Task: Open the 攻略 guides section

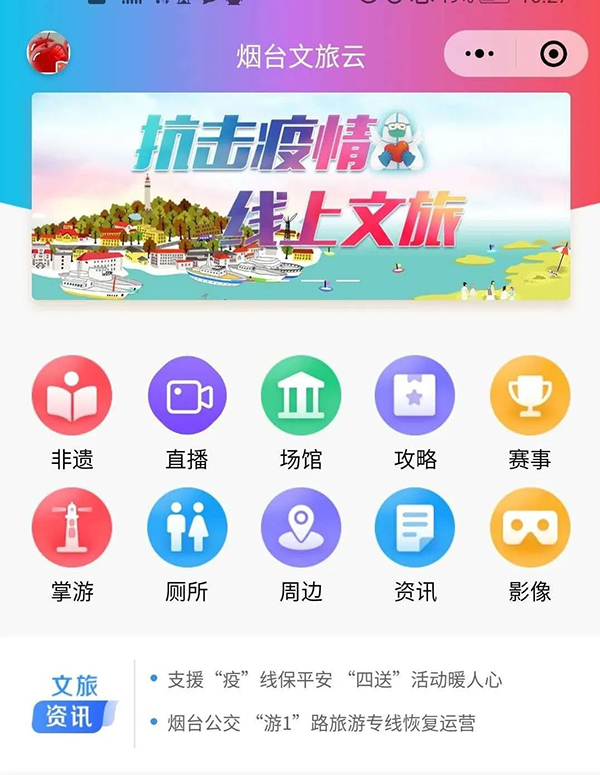Action: point(415,396)
